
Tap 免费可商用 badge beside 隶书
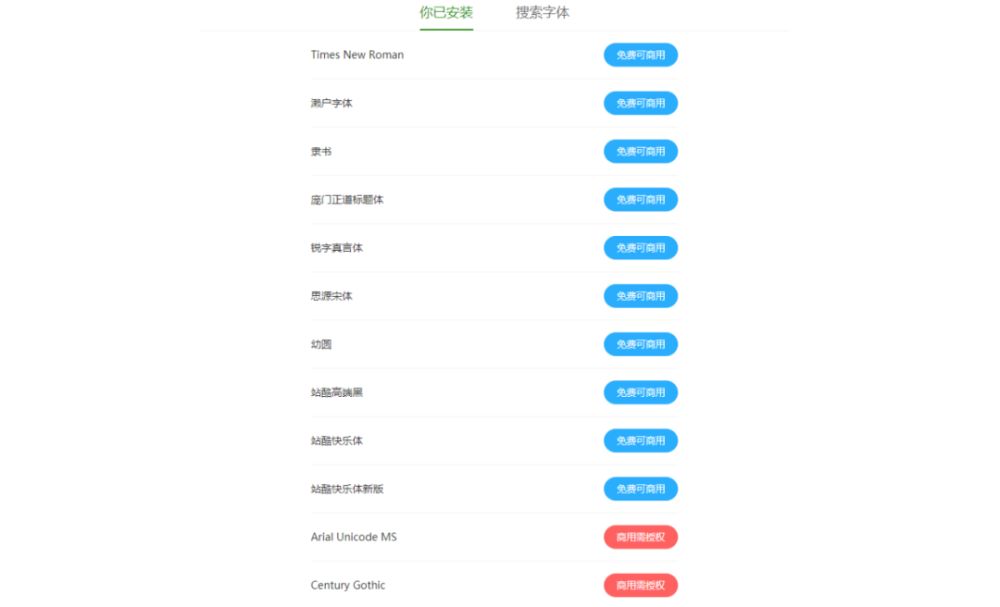[x=640, y=151]
